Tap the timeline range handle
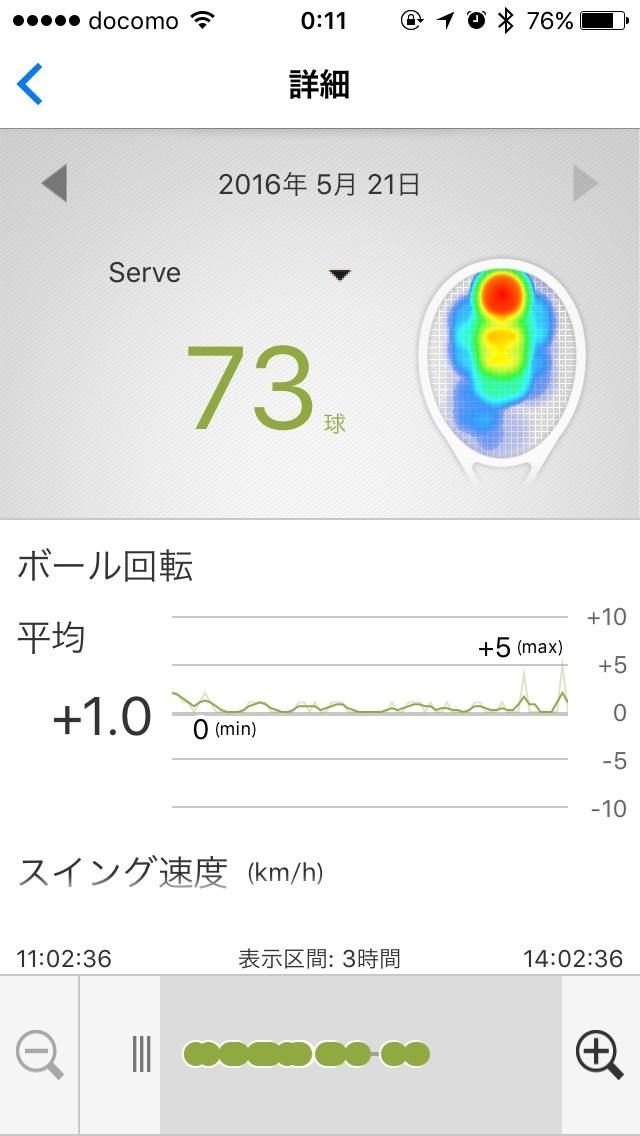 point(141,1054)
